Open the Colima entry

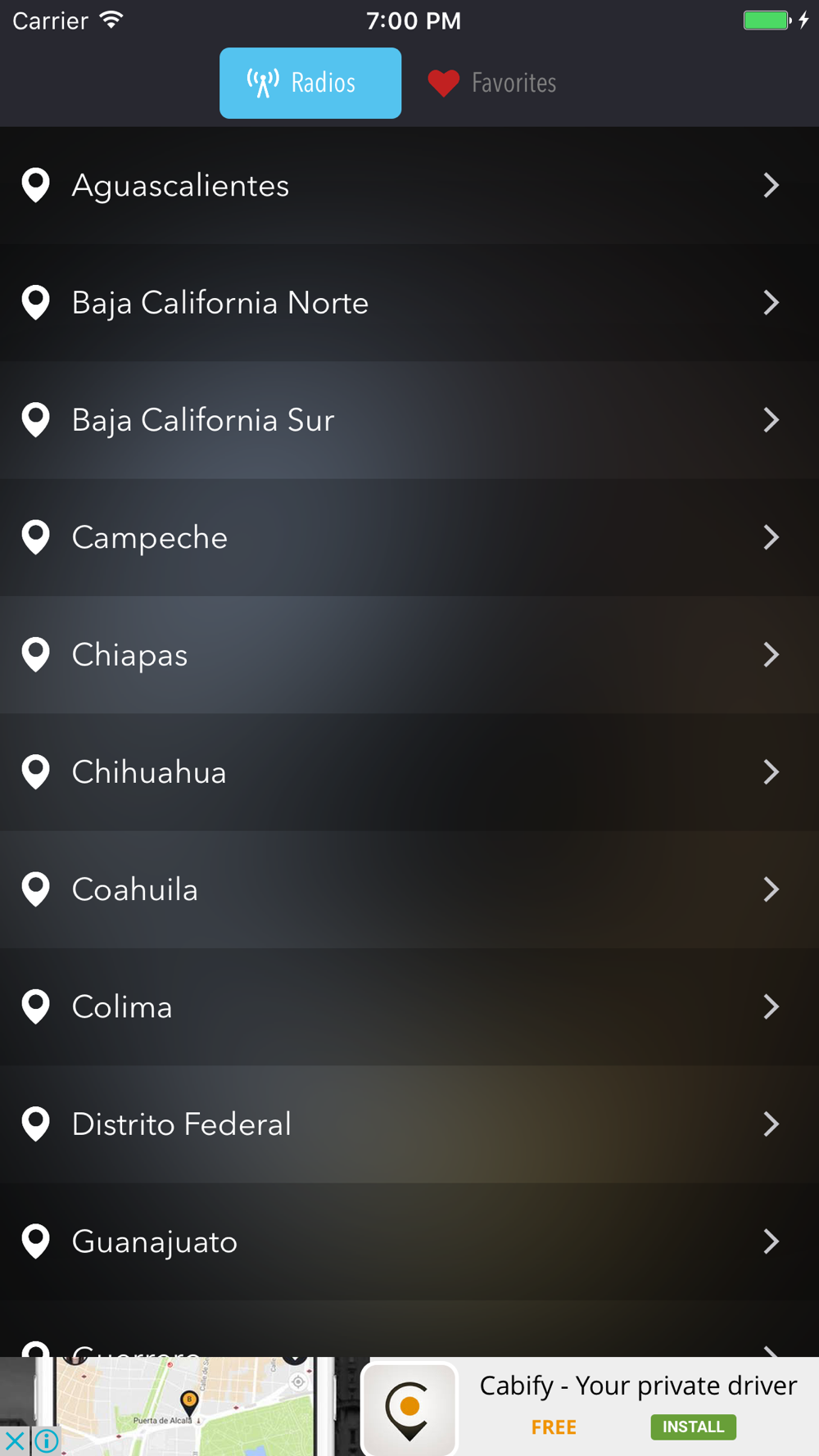point(409,1006)
